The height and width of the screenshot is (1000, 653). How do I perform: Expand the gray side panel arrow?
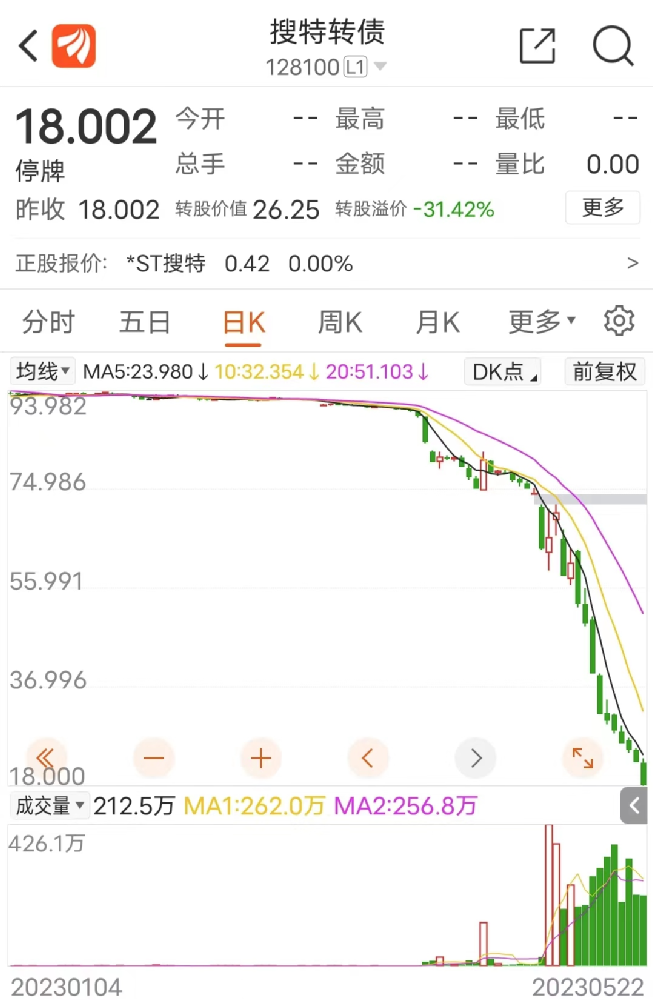[x=634, y=805]
